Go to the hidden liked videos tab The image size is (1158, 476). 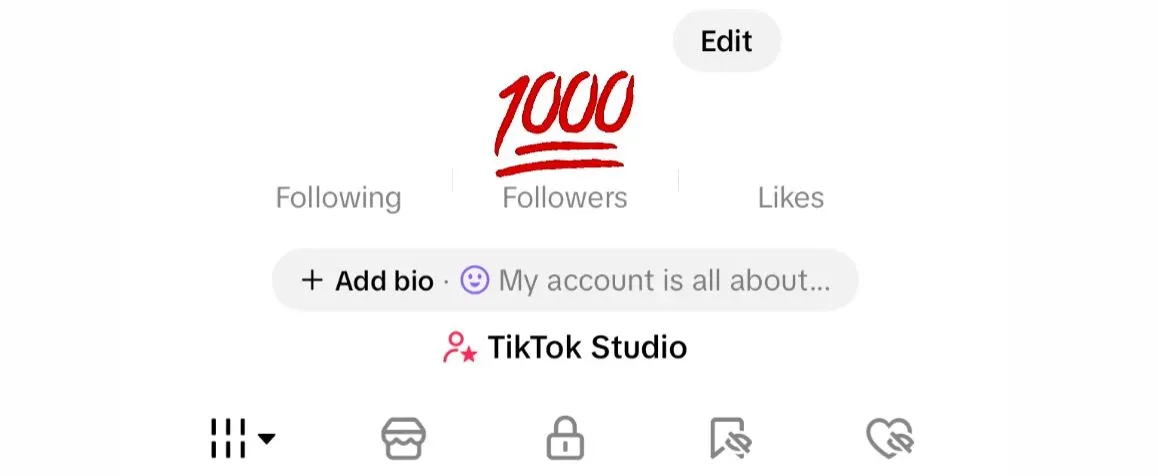(889, 438)
